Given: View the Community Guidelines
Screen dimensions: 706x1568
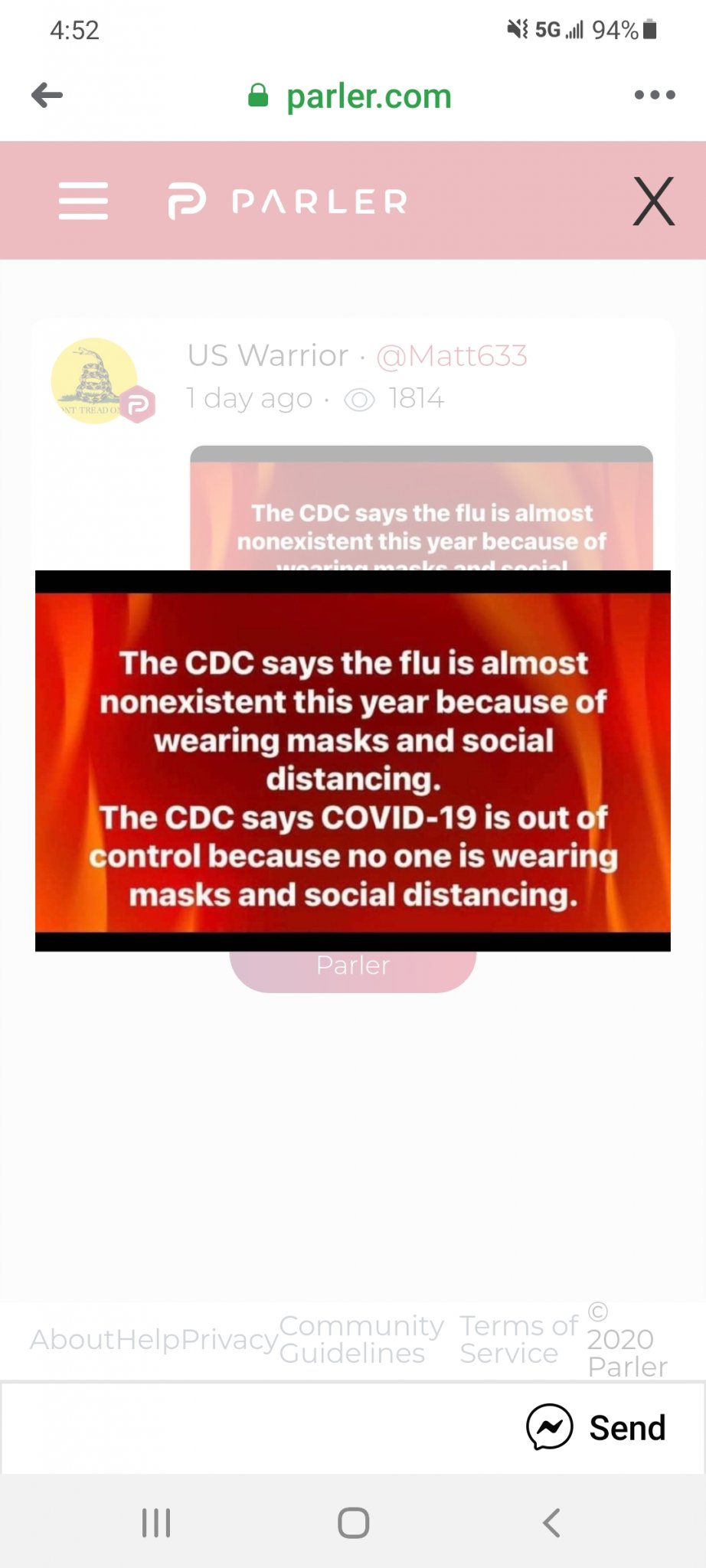Looking at the screenshot, I should 360,1339.
